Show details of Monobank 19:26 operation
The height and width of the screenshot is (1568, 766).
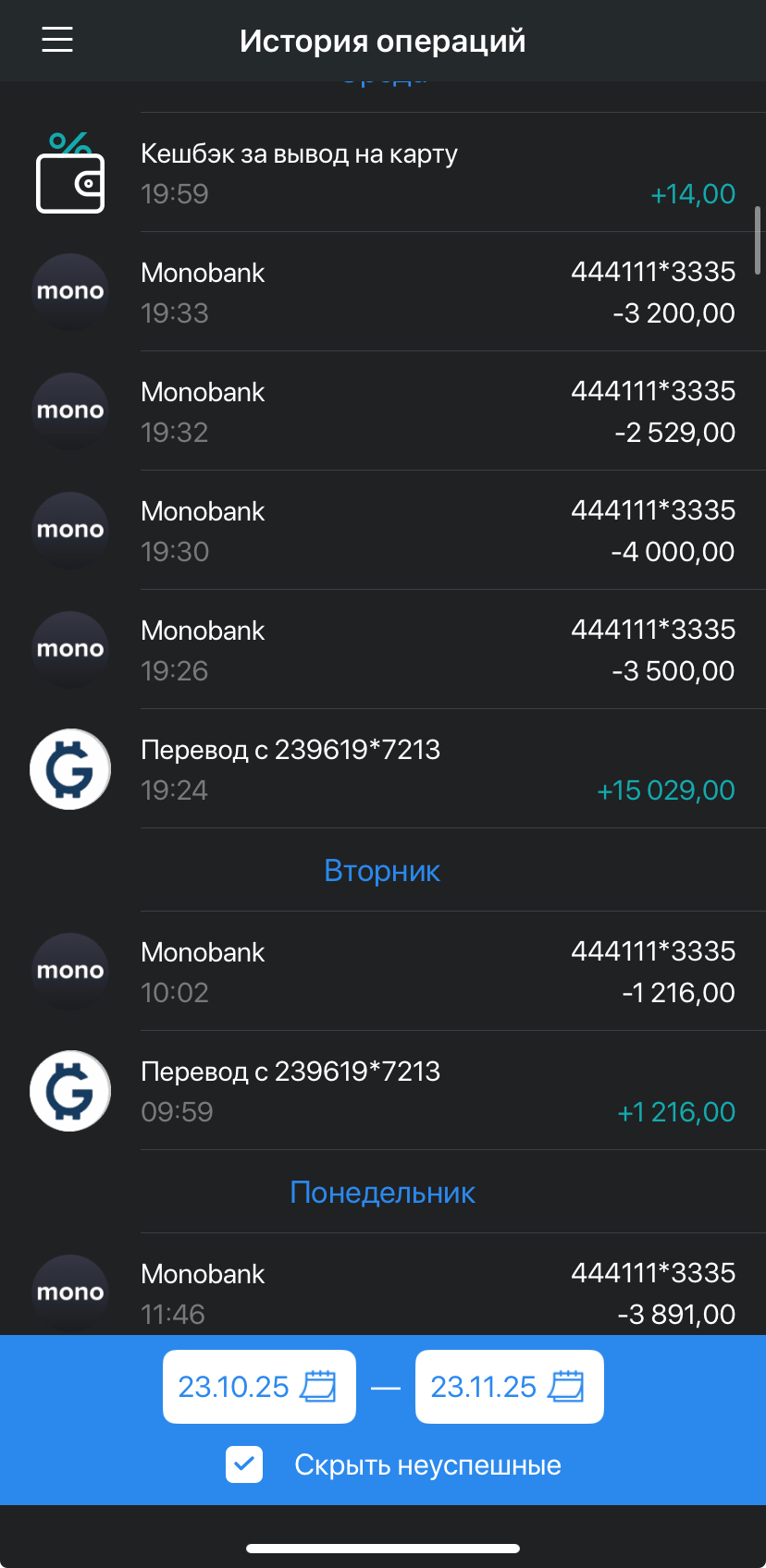pos(383,650)
